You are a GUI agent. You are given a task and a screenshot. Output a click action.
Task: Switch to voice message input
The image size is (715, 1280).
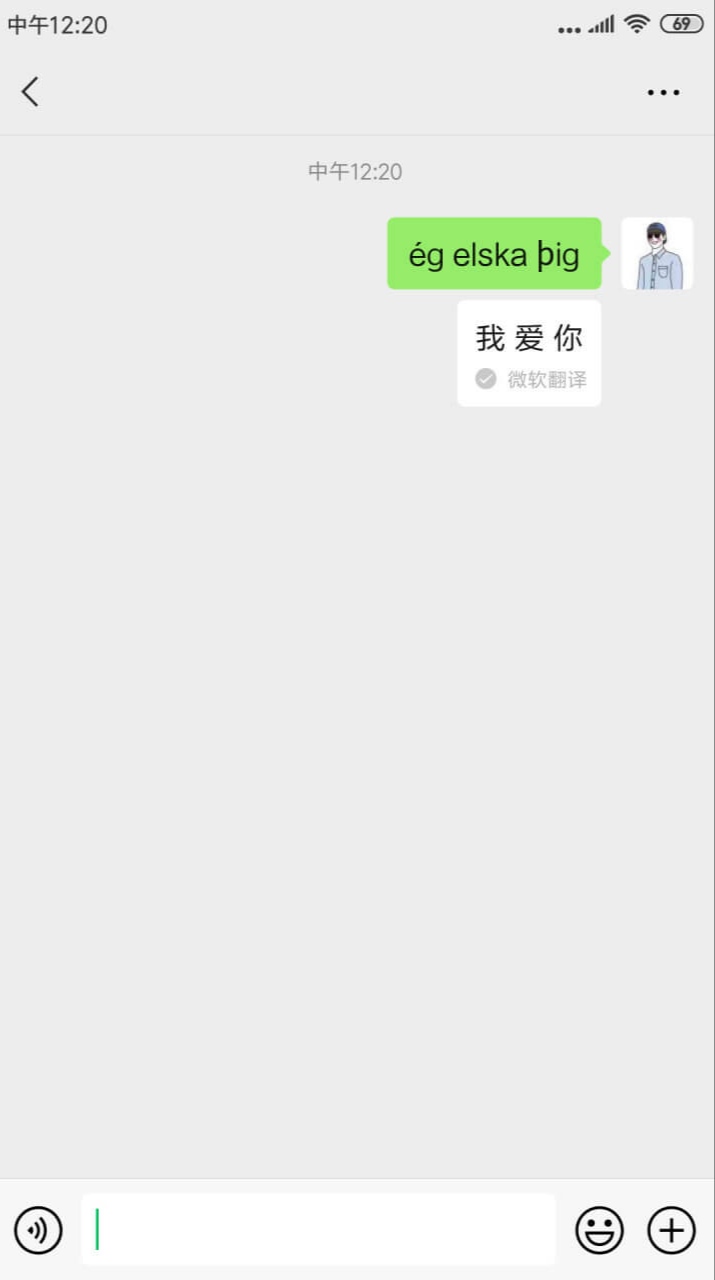point(38,1229)
